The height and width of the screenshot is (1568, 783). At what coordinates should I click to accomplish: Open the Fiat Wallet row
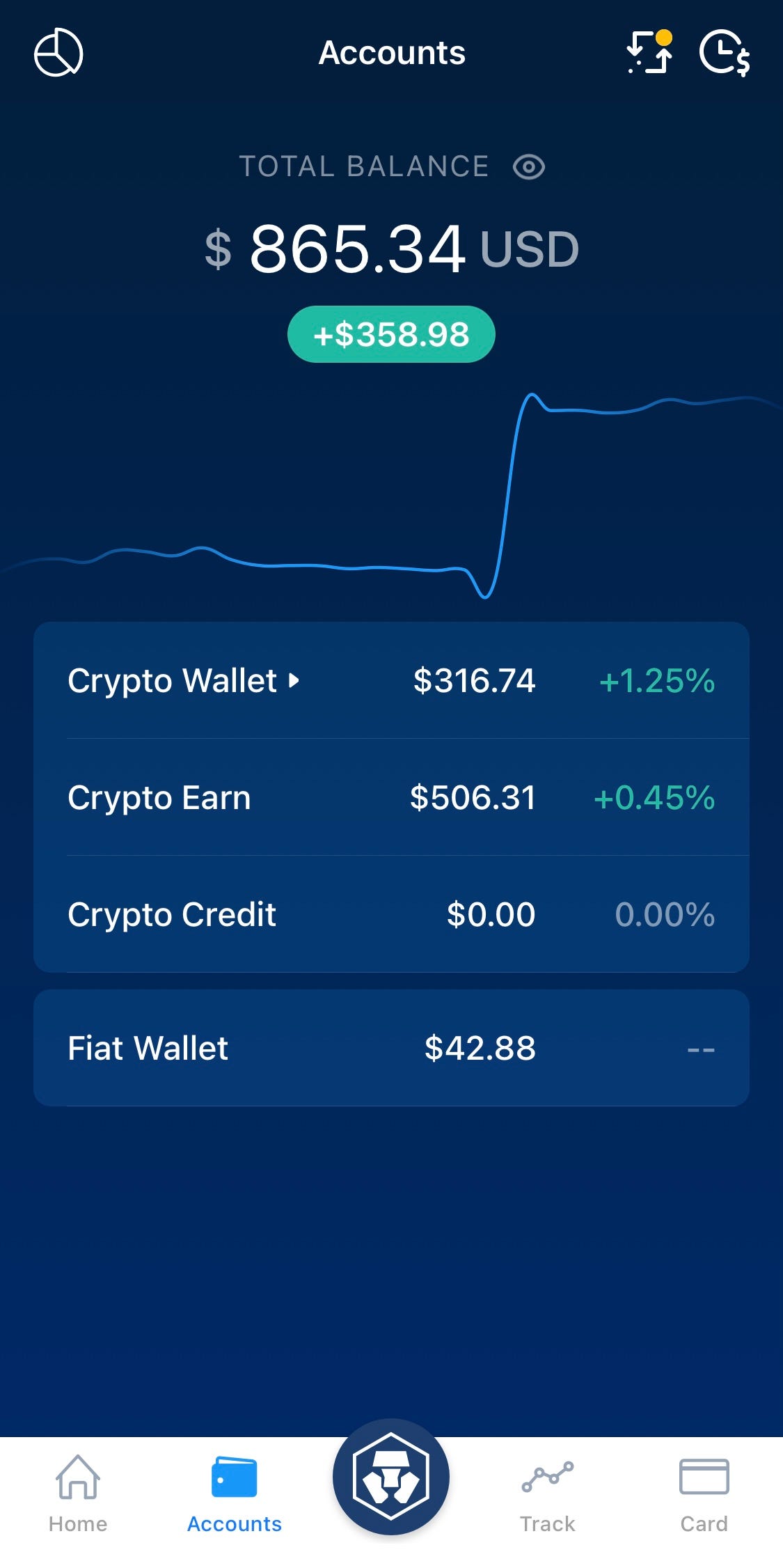click(x=391, y=1048)
